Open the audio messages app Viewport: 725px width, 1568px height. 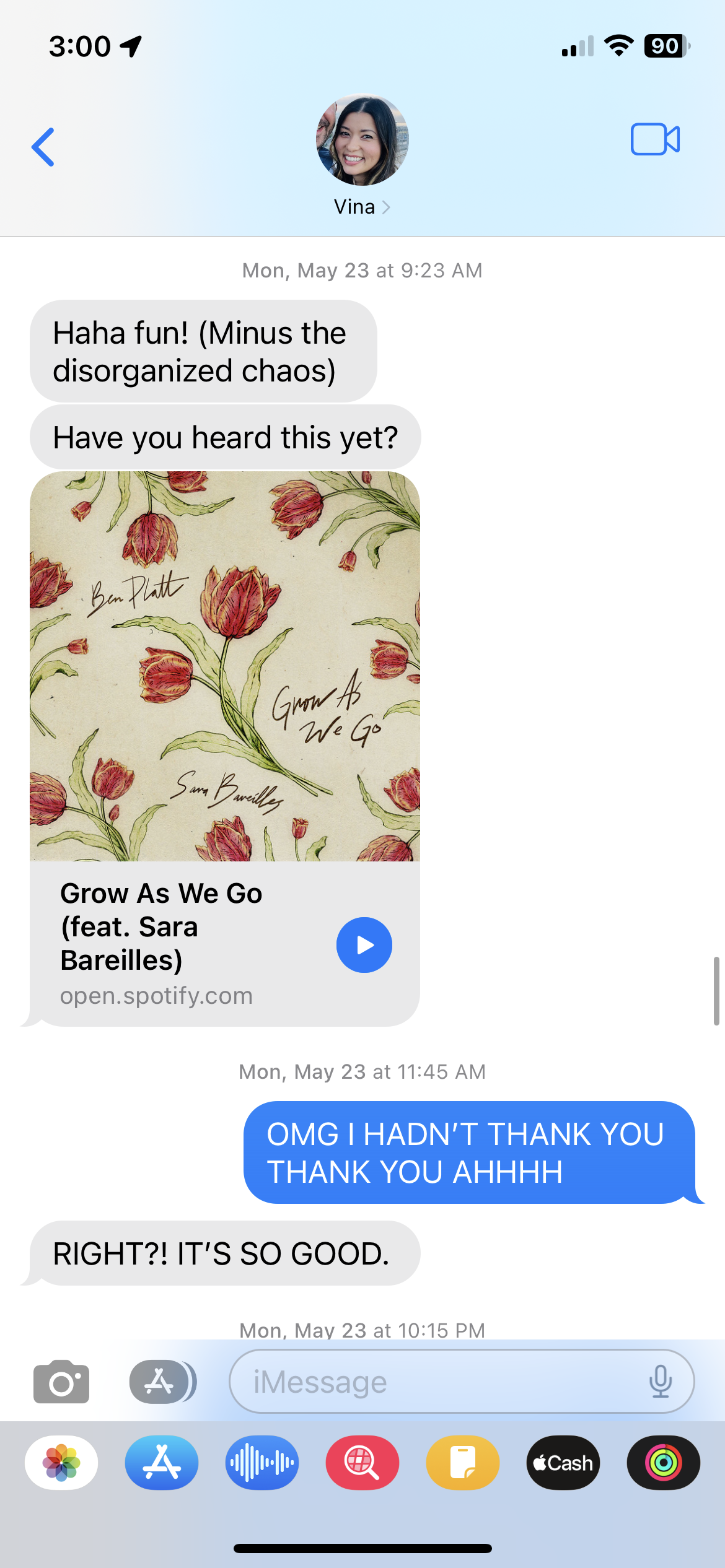click(x=262, y=1463)
